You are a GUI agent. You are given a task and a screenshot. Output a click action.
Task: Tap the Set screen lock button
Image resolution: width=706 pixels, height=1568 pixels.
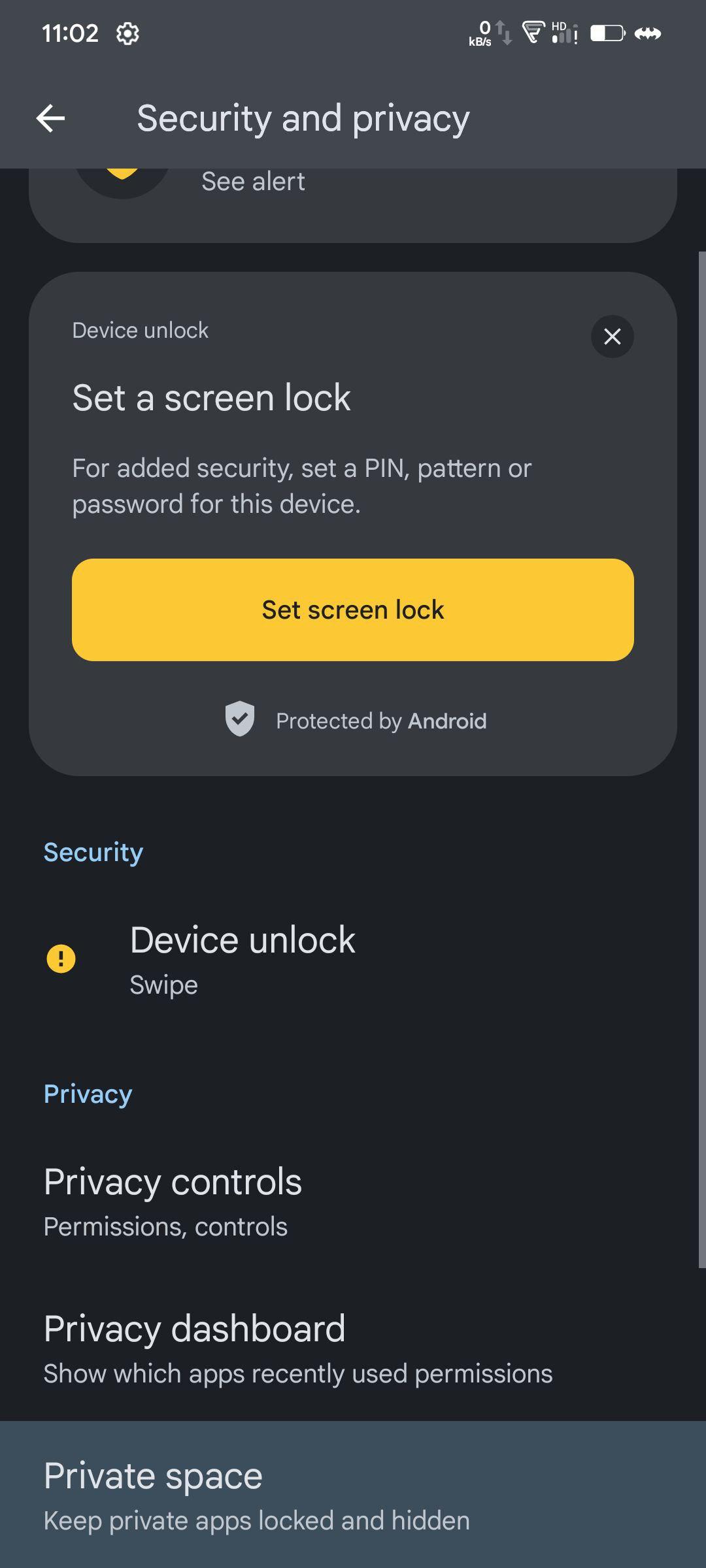click(x=353, y=610)
